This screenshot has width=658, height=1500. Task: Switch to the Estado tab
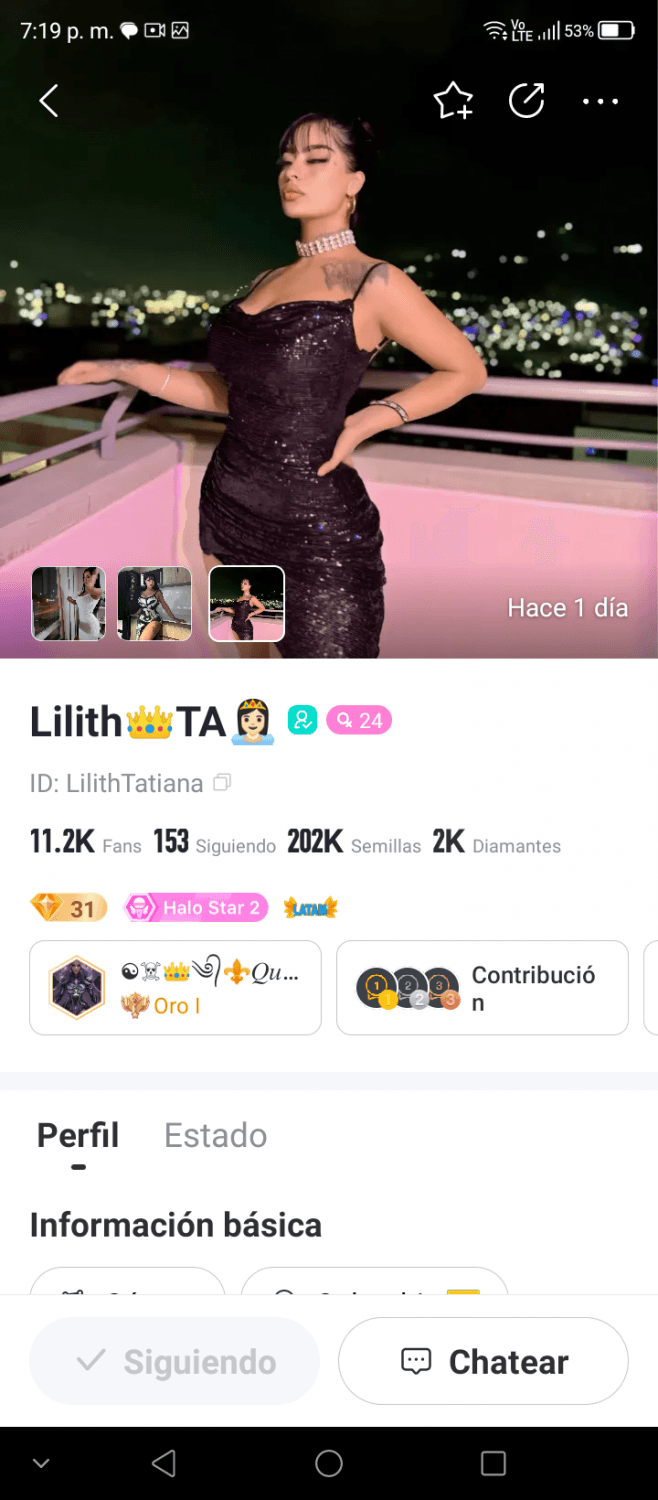[215, 1135]
